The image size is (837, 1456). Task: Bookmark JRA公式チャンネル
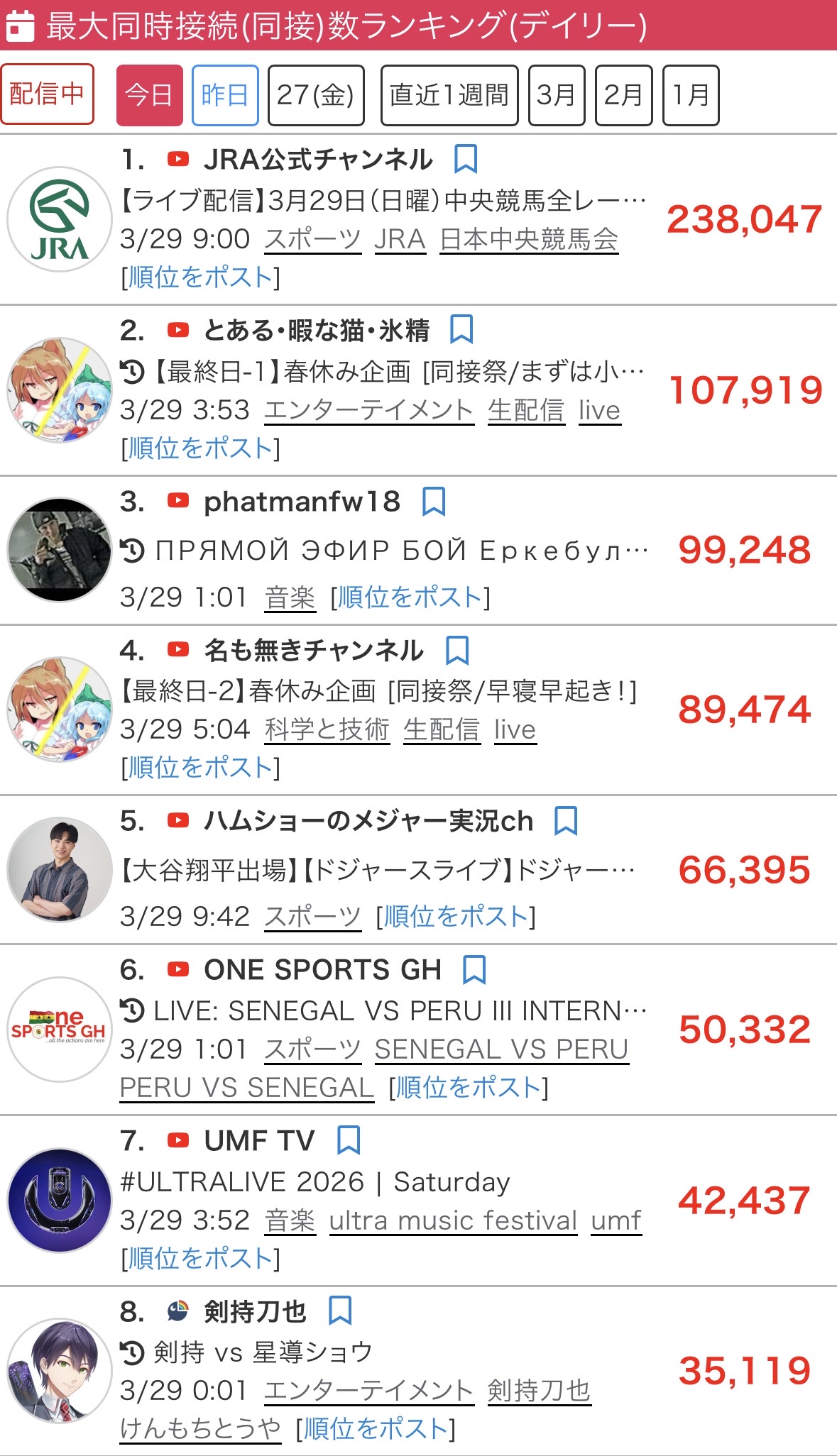pyautogui.click(x=466, y=160)
